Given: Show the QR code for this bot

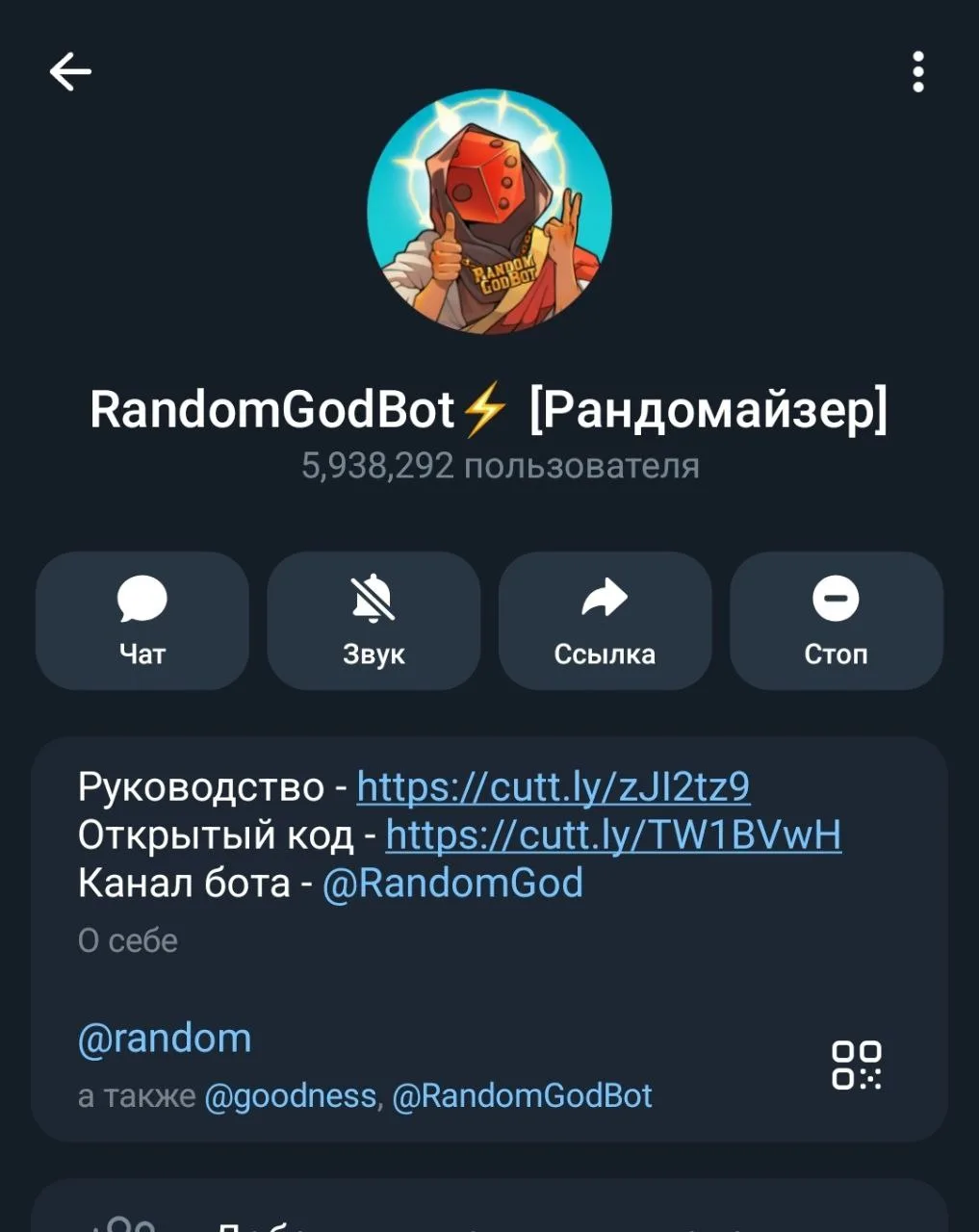Looking at the screenshot, I should [x=856, y=1065].
